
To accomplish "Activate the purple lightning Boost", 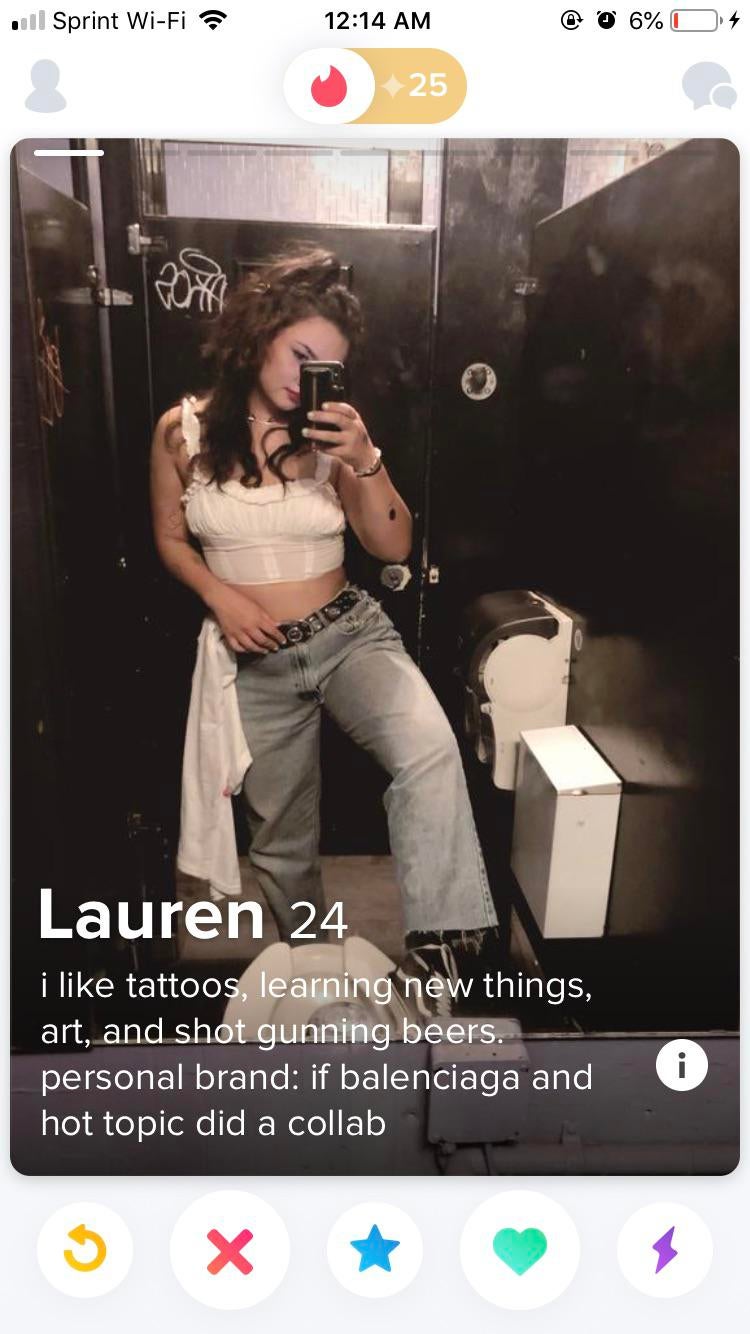I will pos(665,1250).
